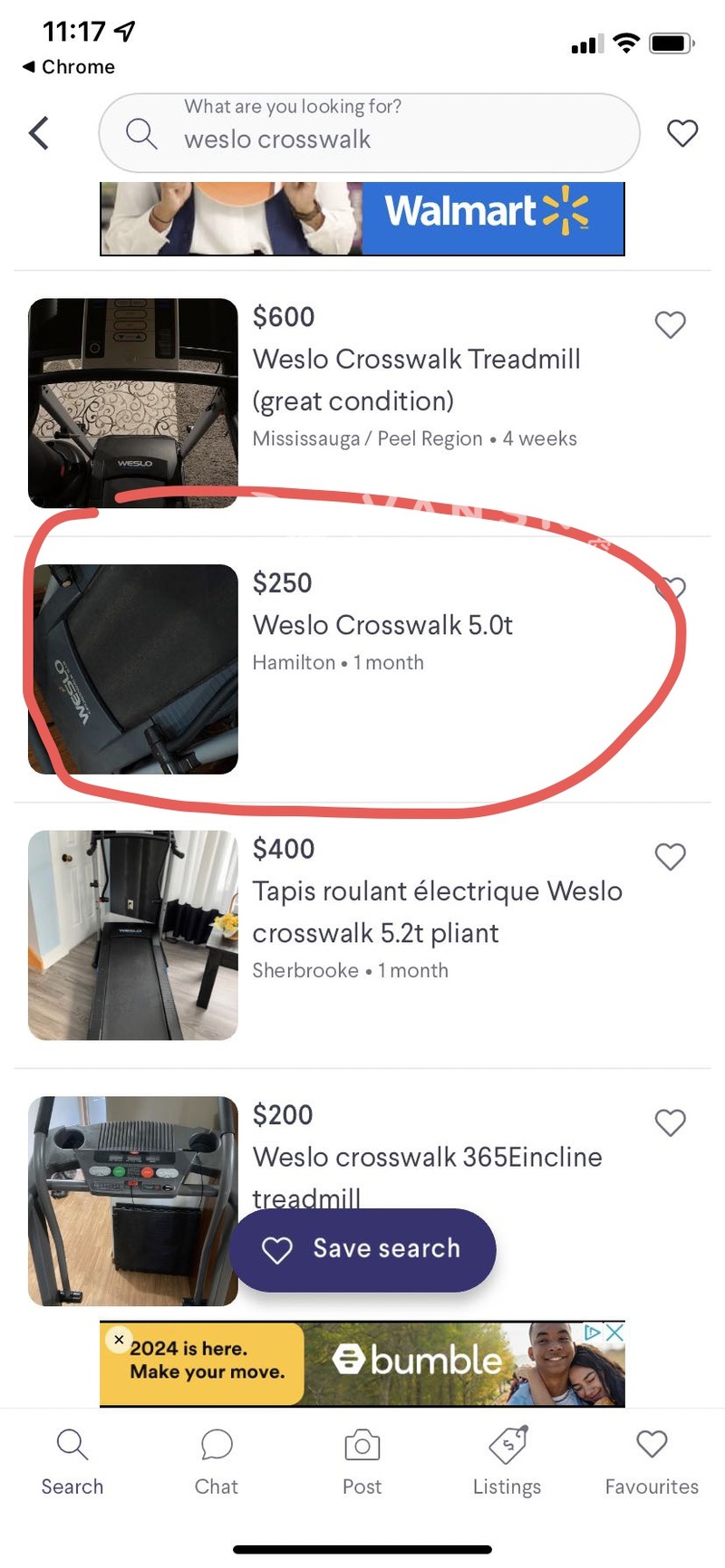Dismiss the bumble ad with the X
This screenshot has width=725, height=1568.
pos(119,1339)
